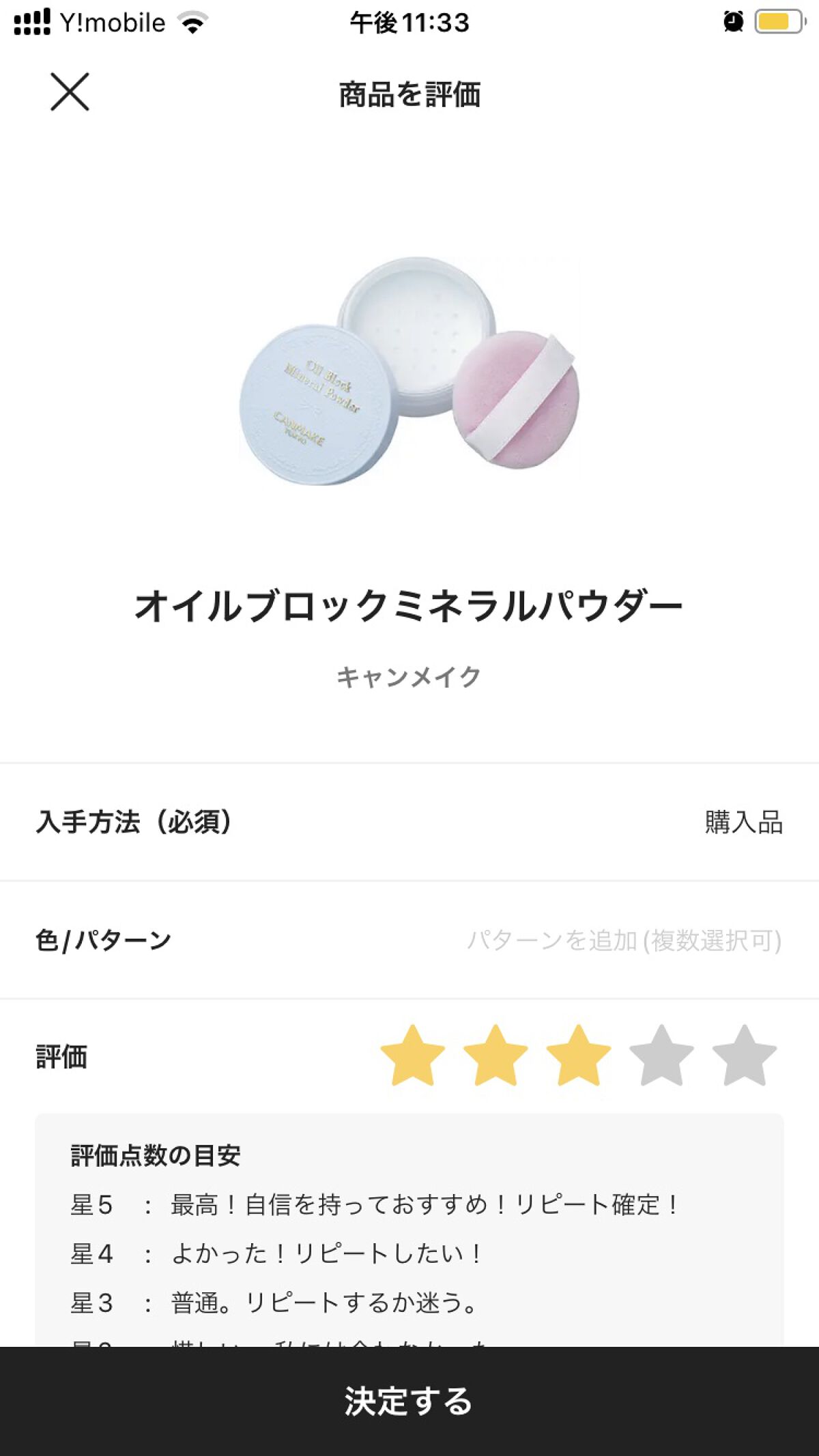This screenshot has height=1456, width=819.
Task: Add a pattern in 色/パターン row
Action: point(623,940)
